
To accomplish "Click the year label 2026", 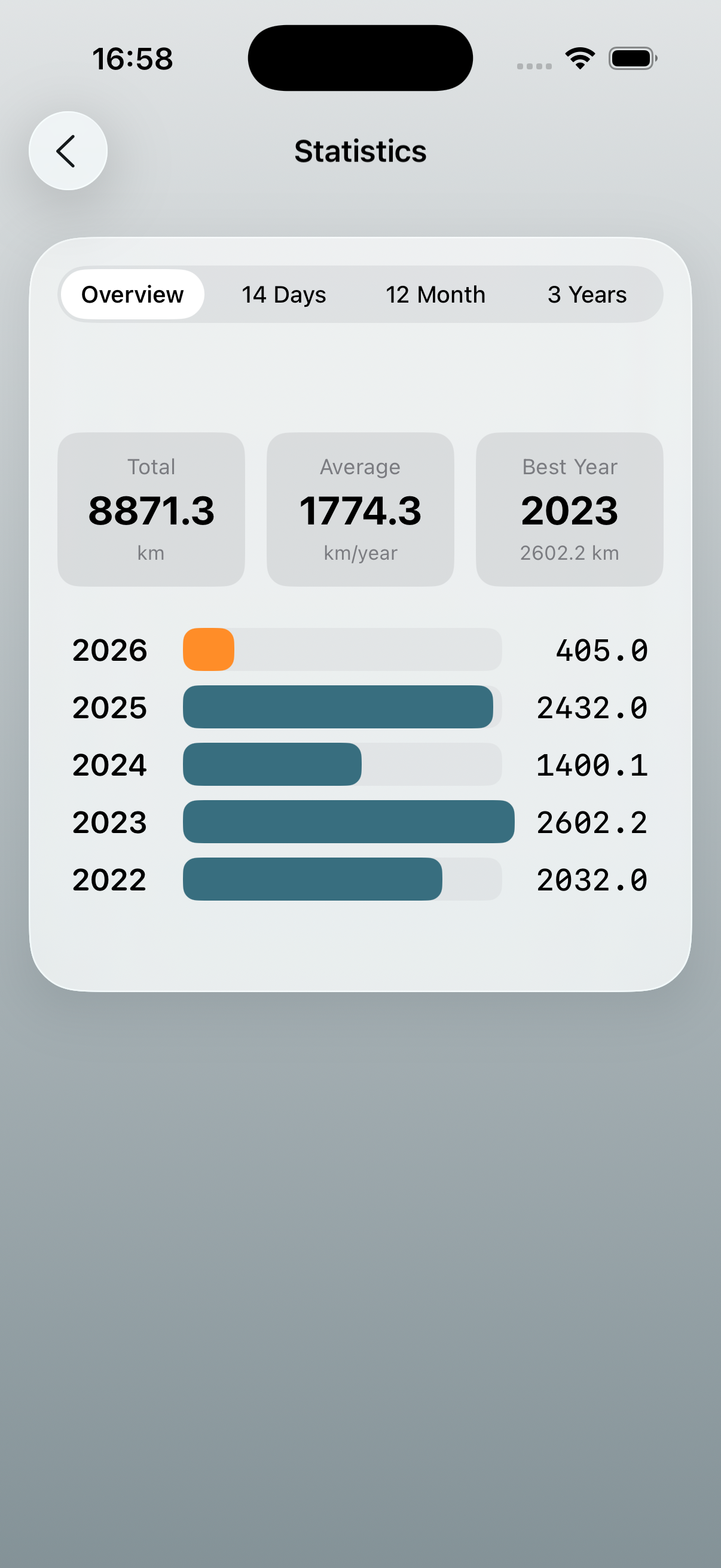I will [x=109, y=649].
